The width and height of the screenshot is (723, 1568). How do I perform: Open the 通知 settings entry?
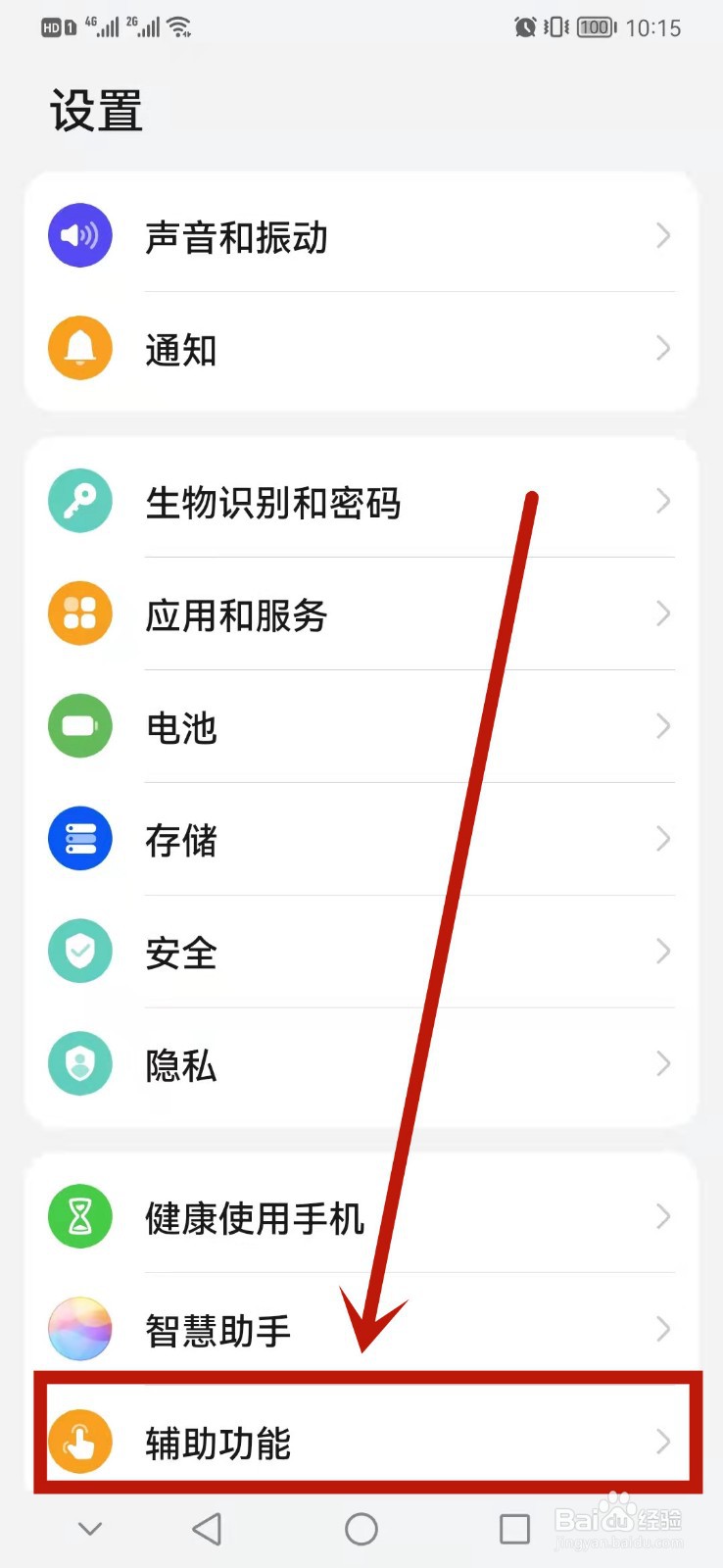point(362,348)
